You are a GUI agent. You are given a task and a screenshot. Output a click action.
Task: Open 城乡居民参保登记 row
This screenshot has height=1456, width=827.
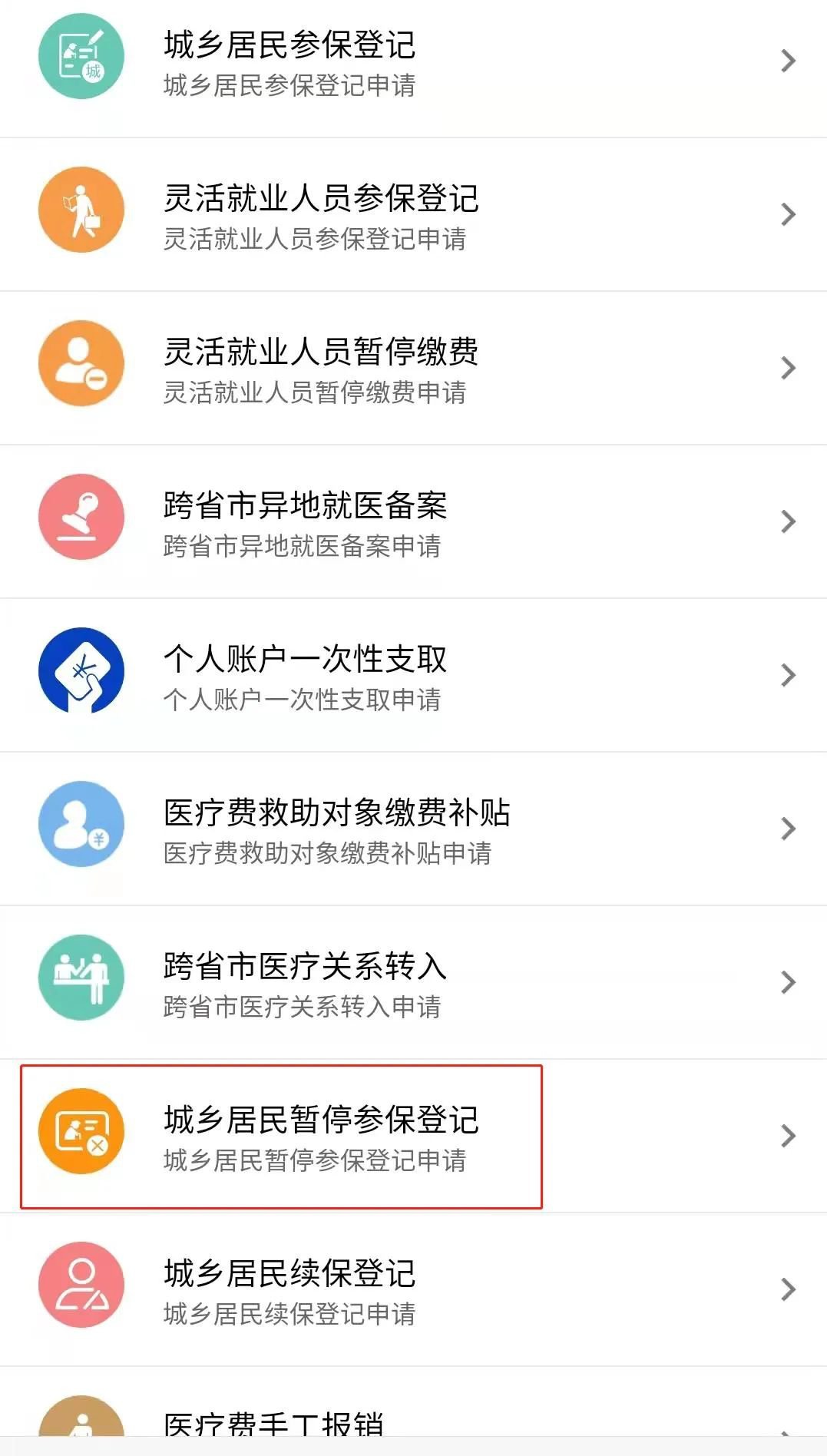pyautogui.click(x=413, y=61)
